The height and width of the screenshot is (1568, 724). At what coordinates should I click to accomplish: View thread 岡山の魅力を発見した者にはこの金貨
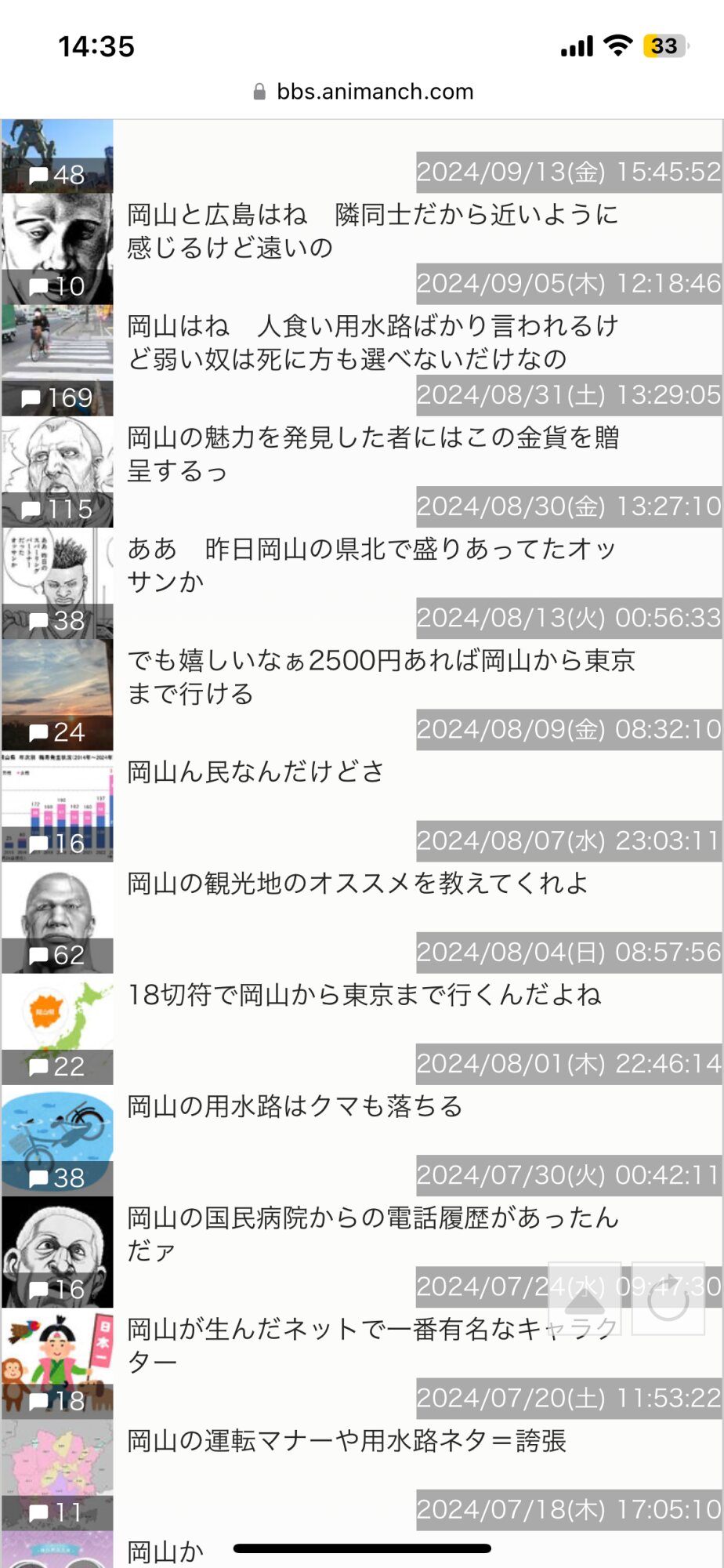[x=373, y=453]
